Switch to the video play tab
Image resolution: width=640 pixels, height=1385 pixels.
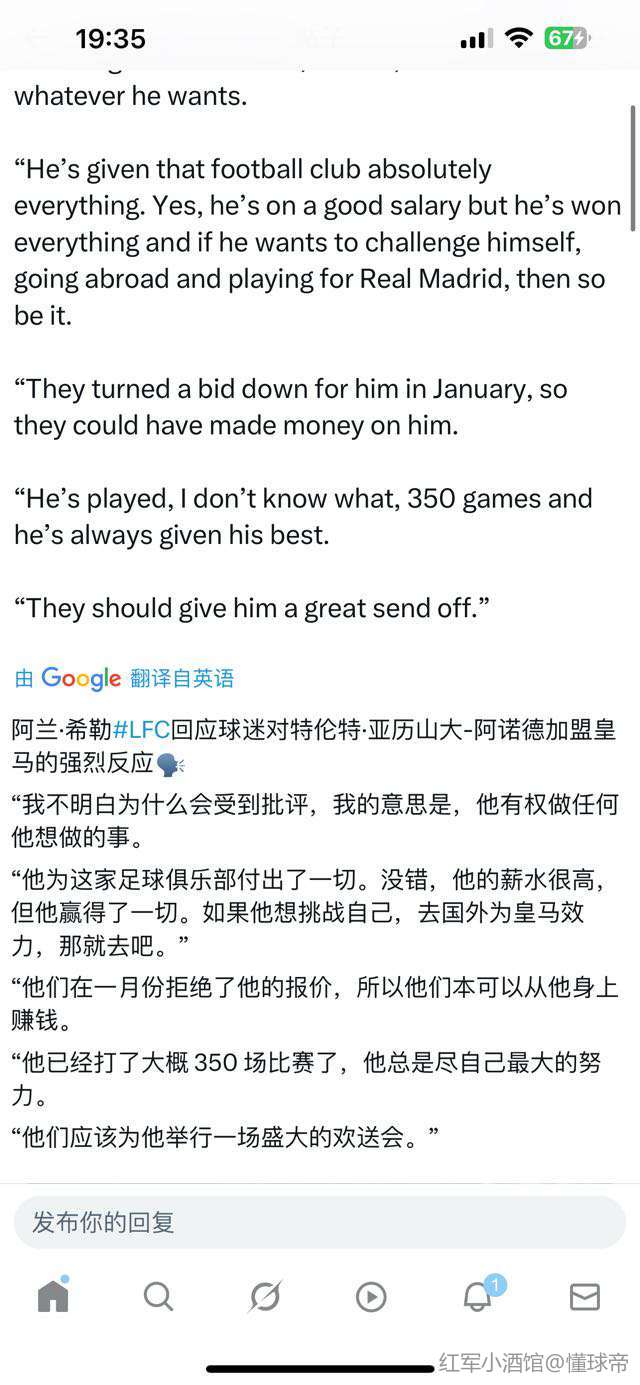tap(371, 1297)
